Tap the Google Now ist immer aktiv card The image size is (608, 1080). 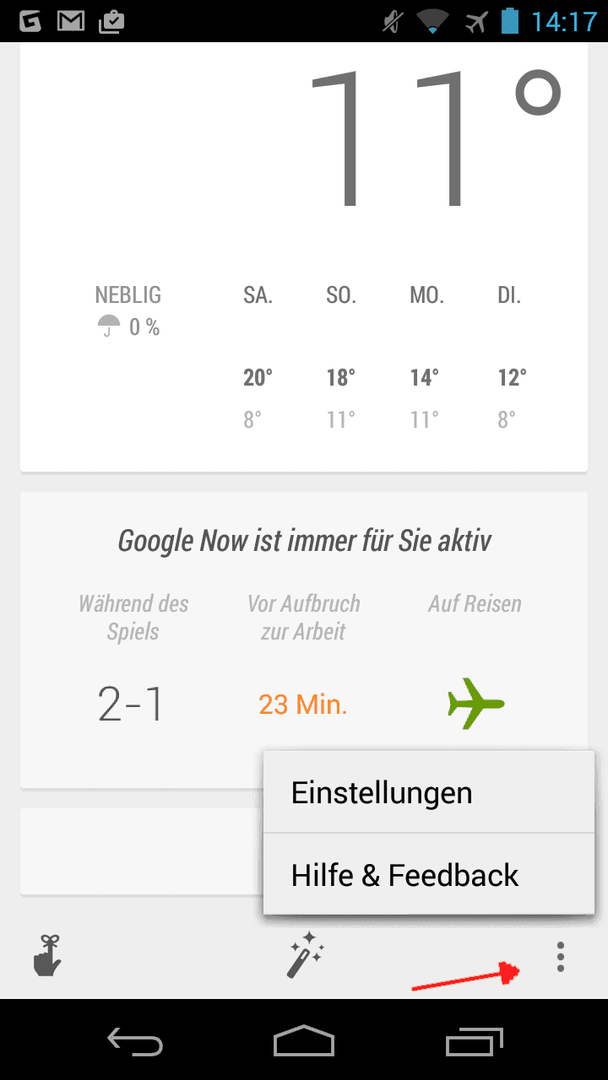click(x=304, y=639)
